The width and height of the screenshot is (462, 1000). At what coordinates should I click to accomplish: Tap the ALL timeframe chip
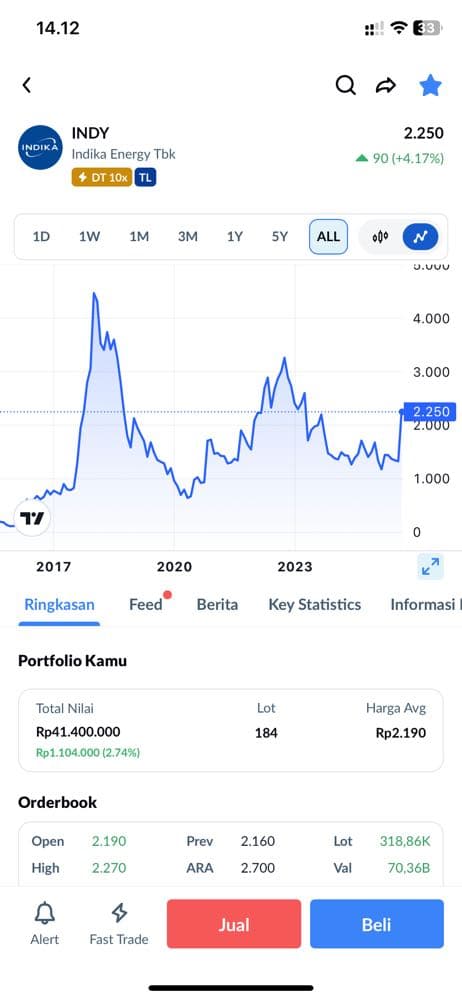[x=329, y=237]
